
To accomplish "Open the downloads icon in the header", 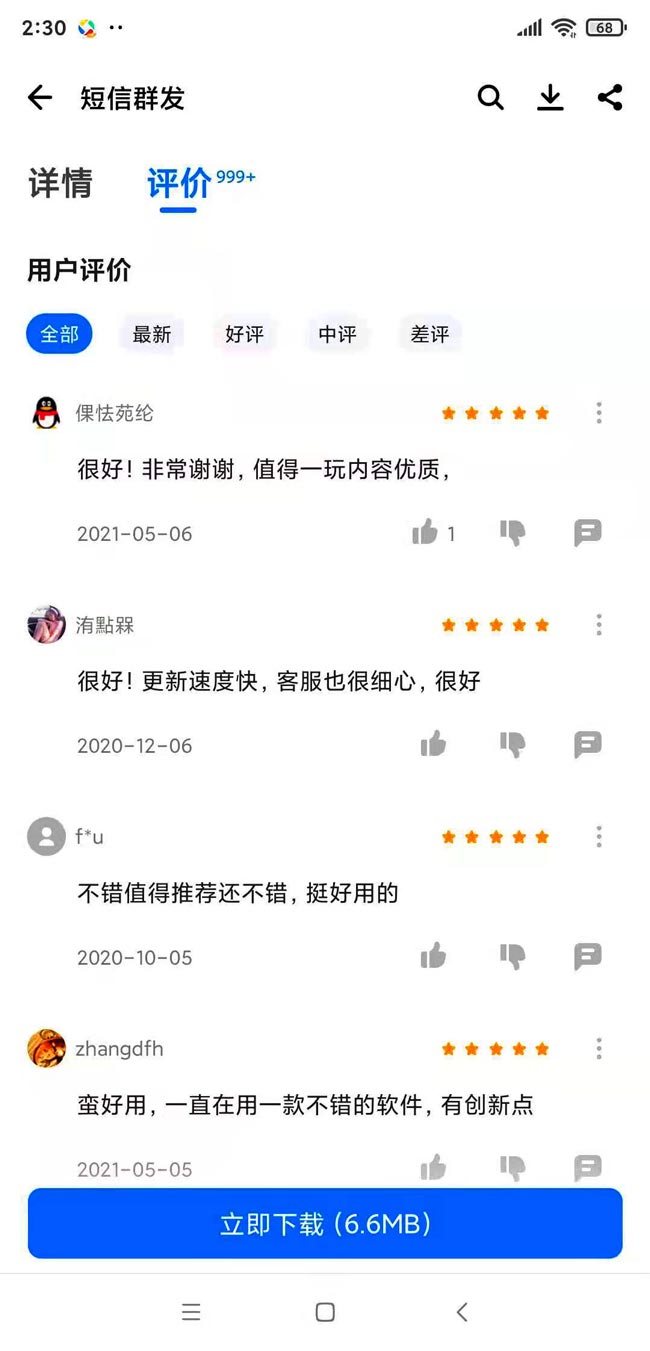I will [x=550, y=97].
